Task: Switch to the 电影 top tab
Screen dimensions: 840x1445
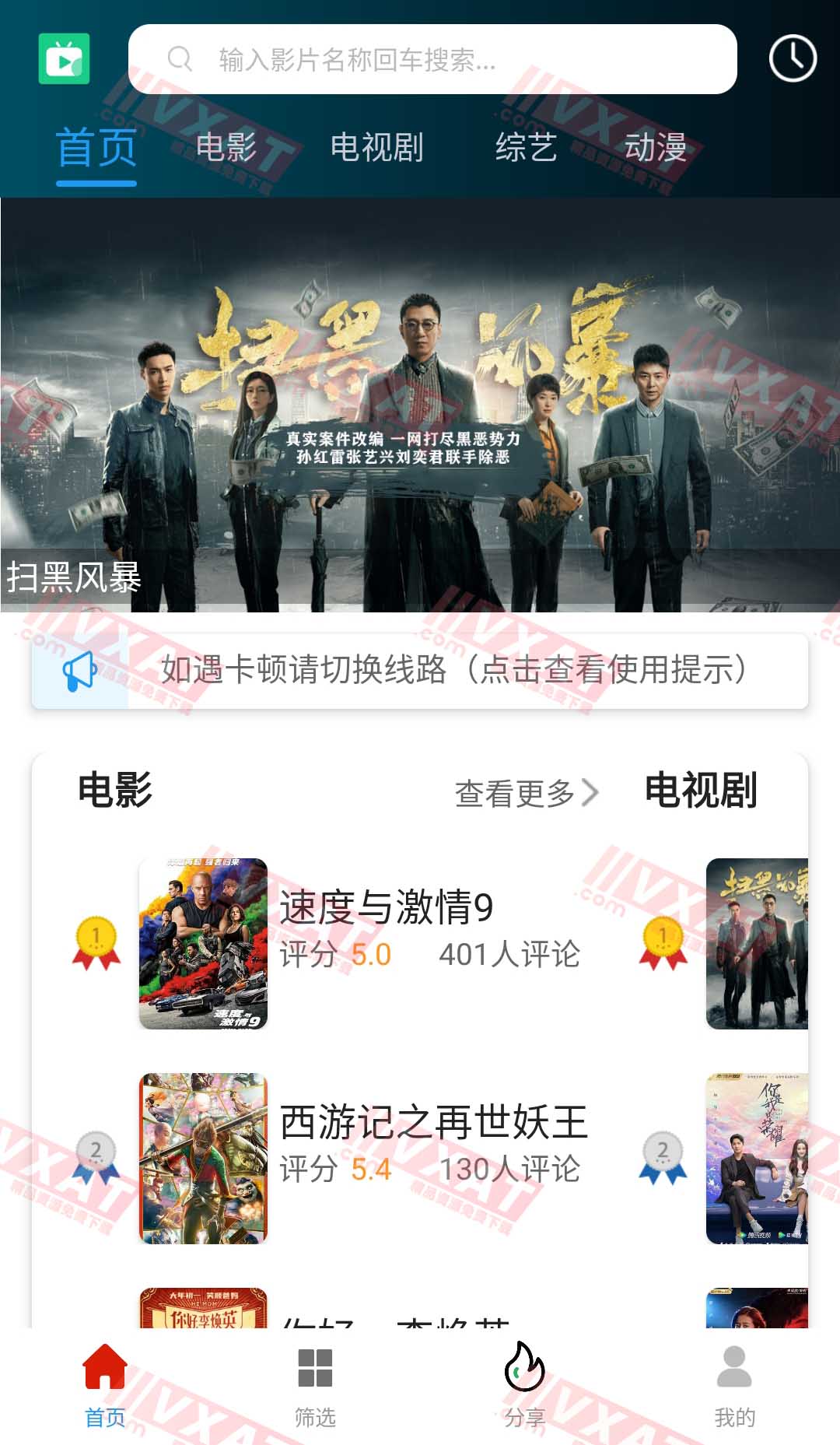Action: coord(226,147)
